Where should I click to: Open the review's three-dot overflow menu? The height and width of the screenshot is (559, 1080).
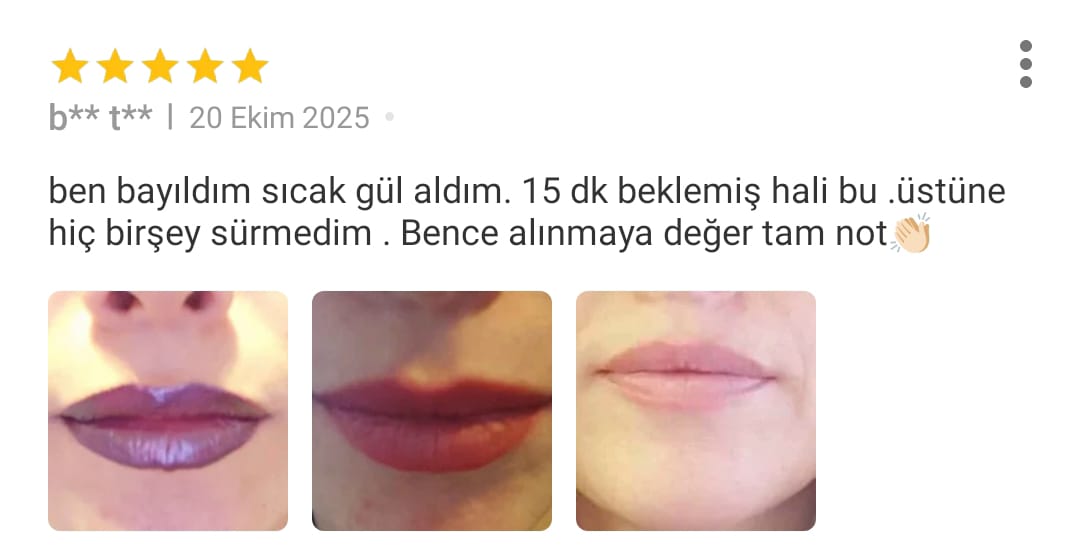click(x=1025, y=64)
